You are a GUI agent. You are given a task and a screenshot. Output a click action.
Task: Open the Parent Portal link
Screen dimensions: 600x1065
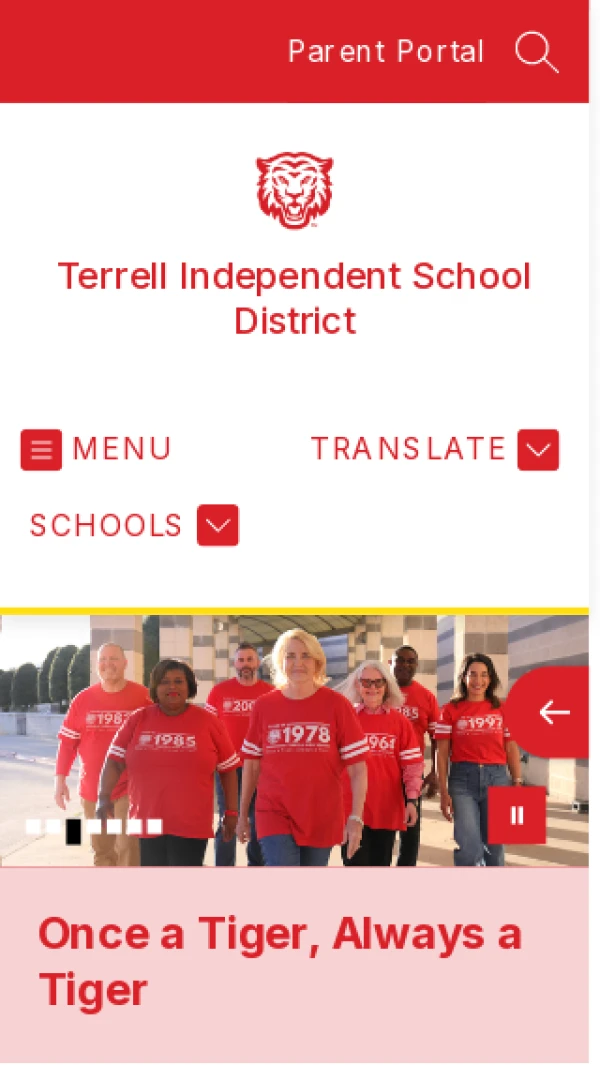coord(385,52)
